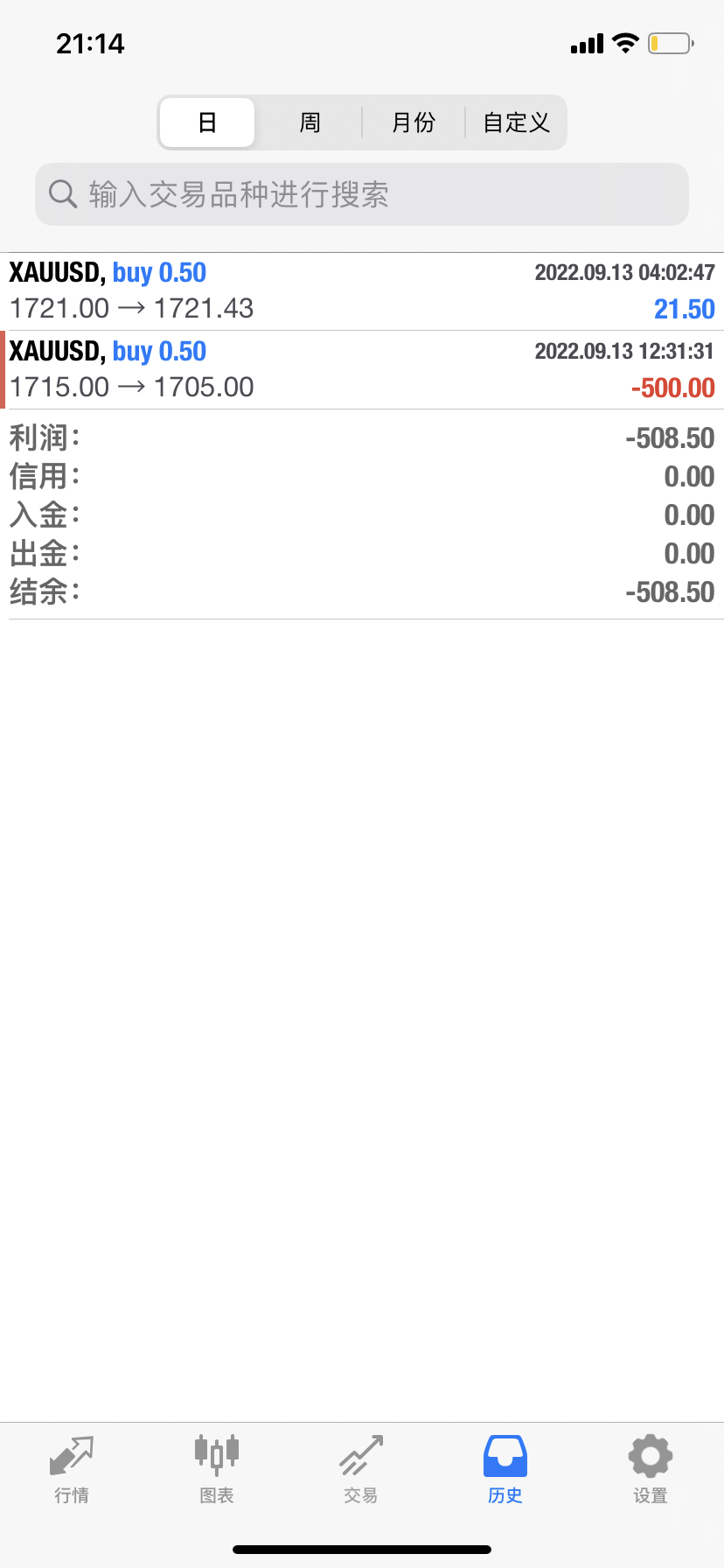Go to the 行情 quotes tab
Viewport: 724px width, 1568px height.
point(72,1470)
